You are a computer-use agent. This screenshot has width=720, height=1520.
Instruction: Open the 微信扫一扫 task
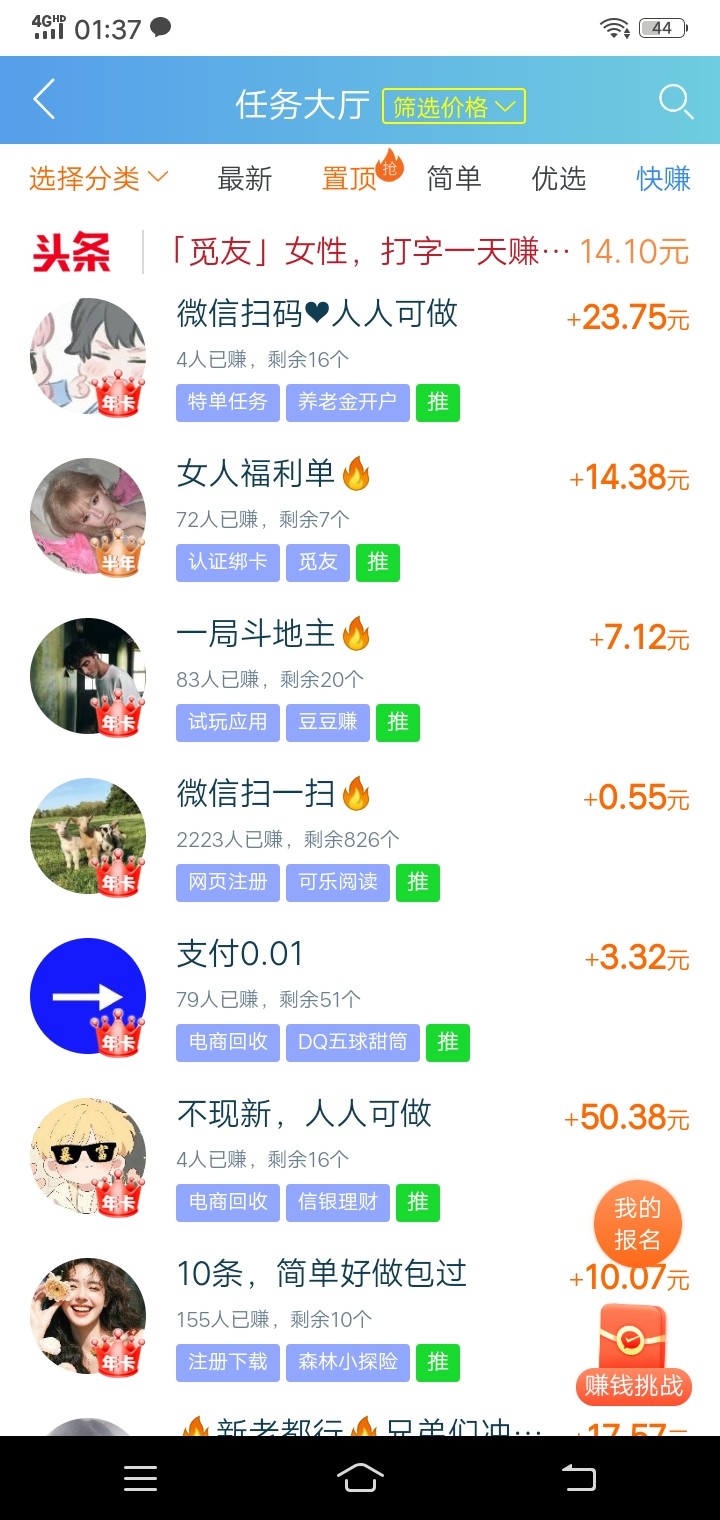257,794
